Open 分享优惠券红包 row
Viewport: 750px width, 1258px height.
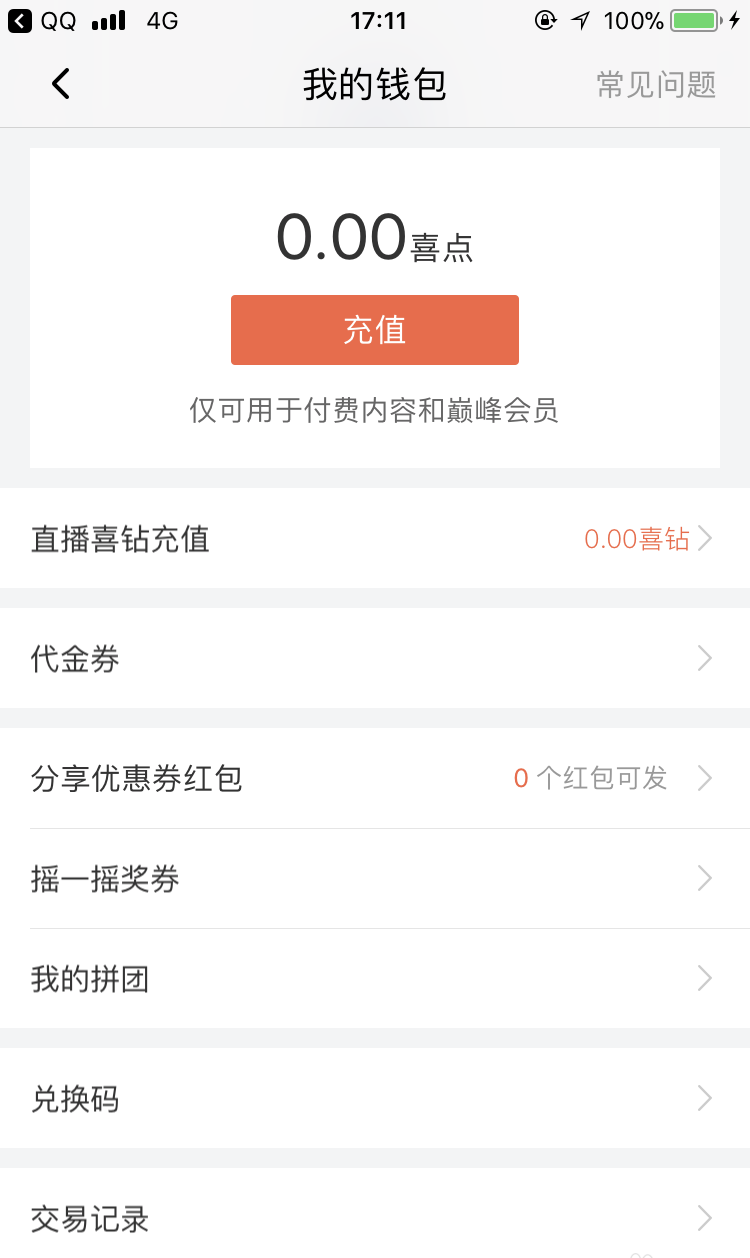374,778
